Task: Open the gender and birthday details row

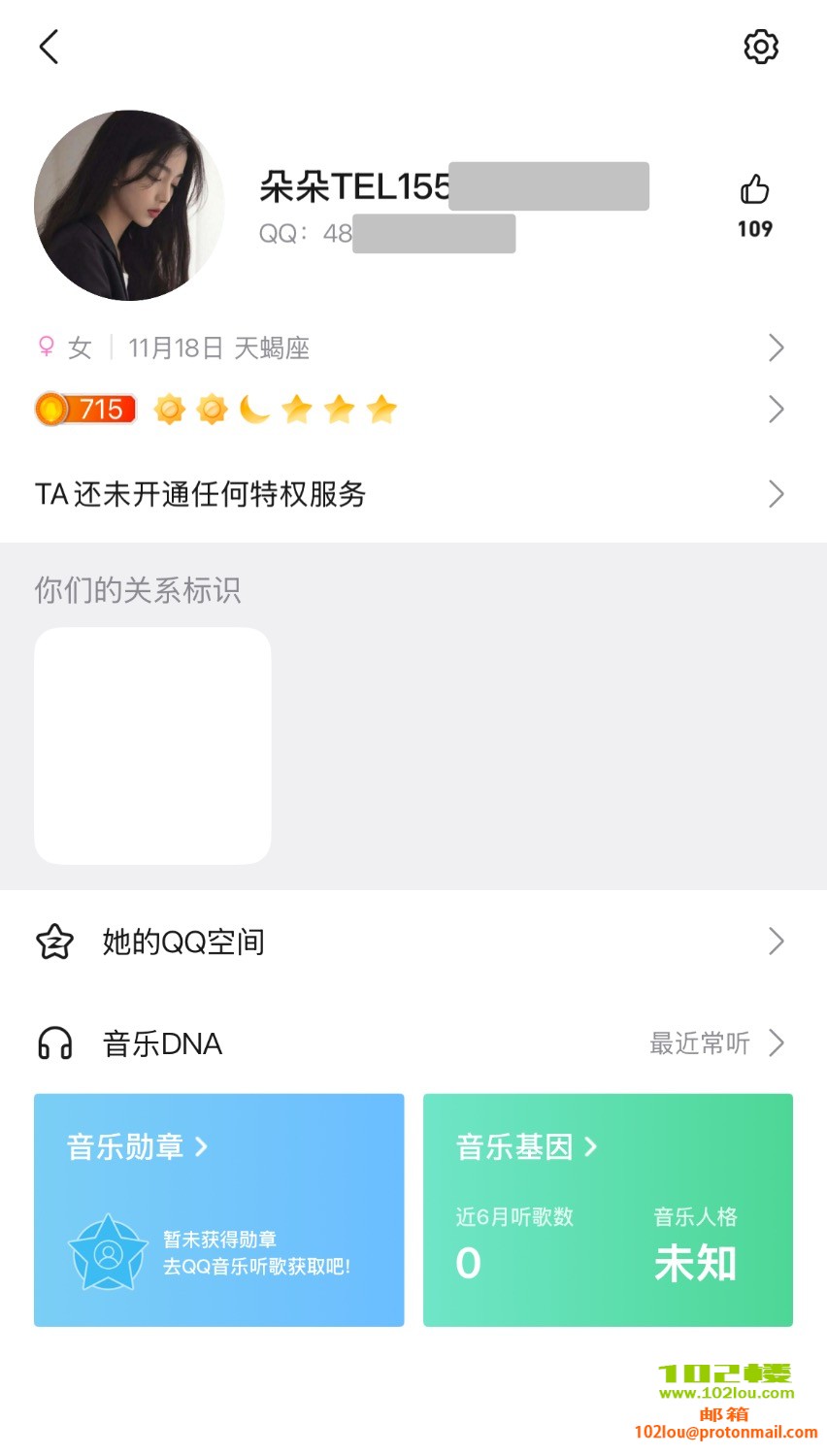Action: tap(408, 347)
